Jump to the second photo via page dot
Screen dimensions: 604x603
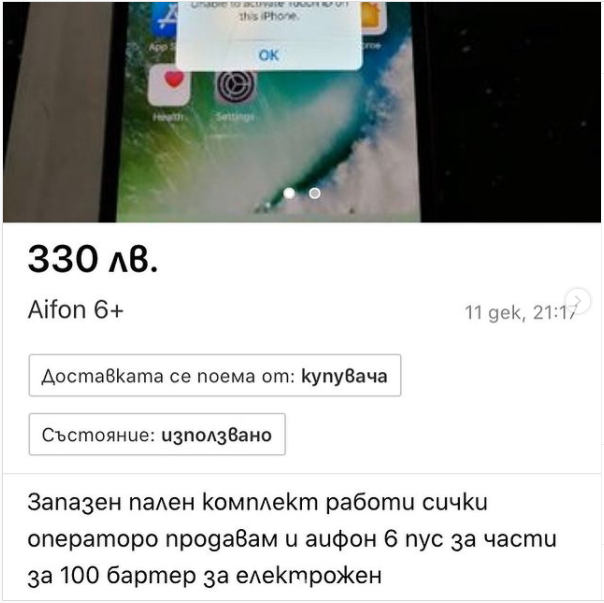314,193
